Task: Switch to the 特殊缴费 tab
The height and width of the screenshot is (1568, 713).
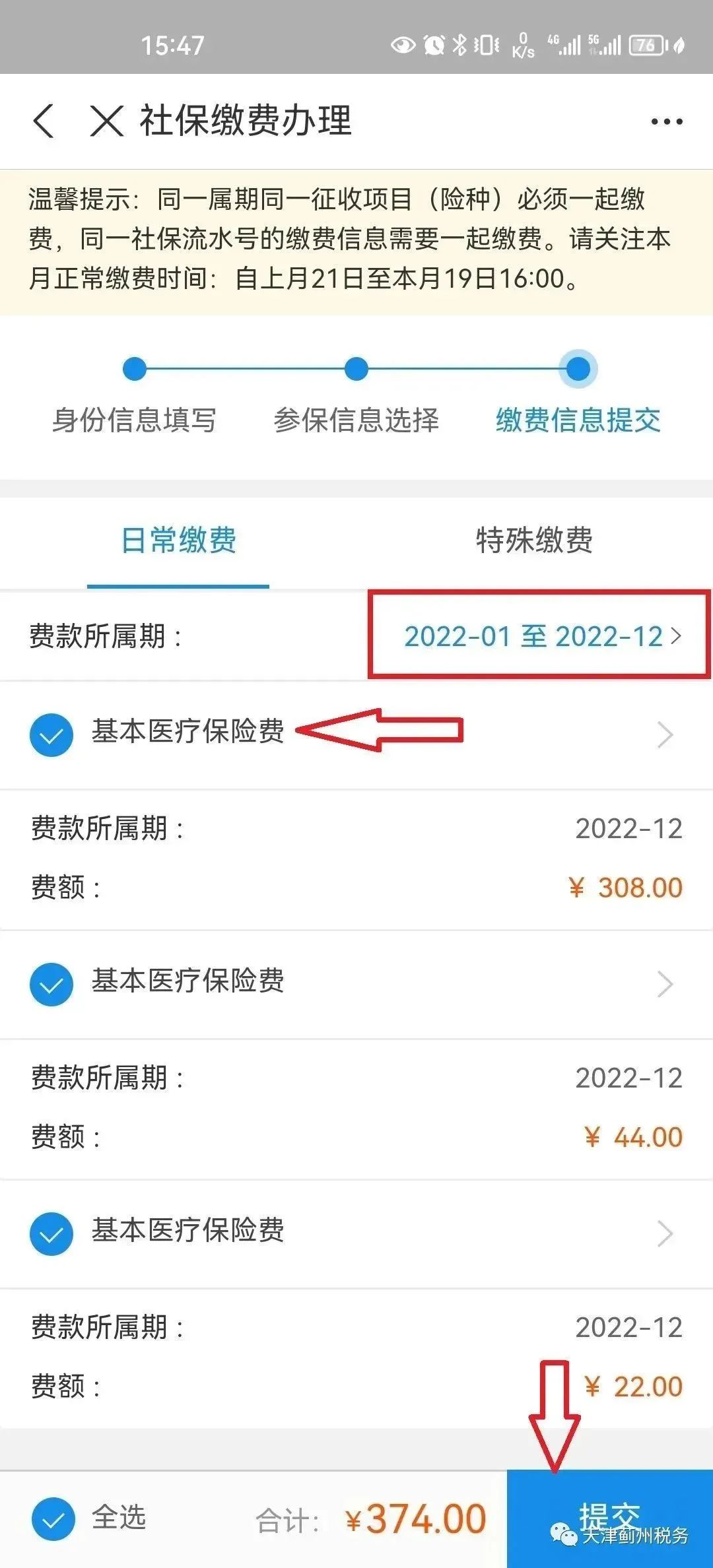Action: point(534,540)
